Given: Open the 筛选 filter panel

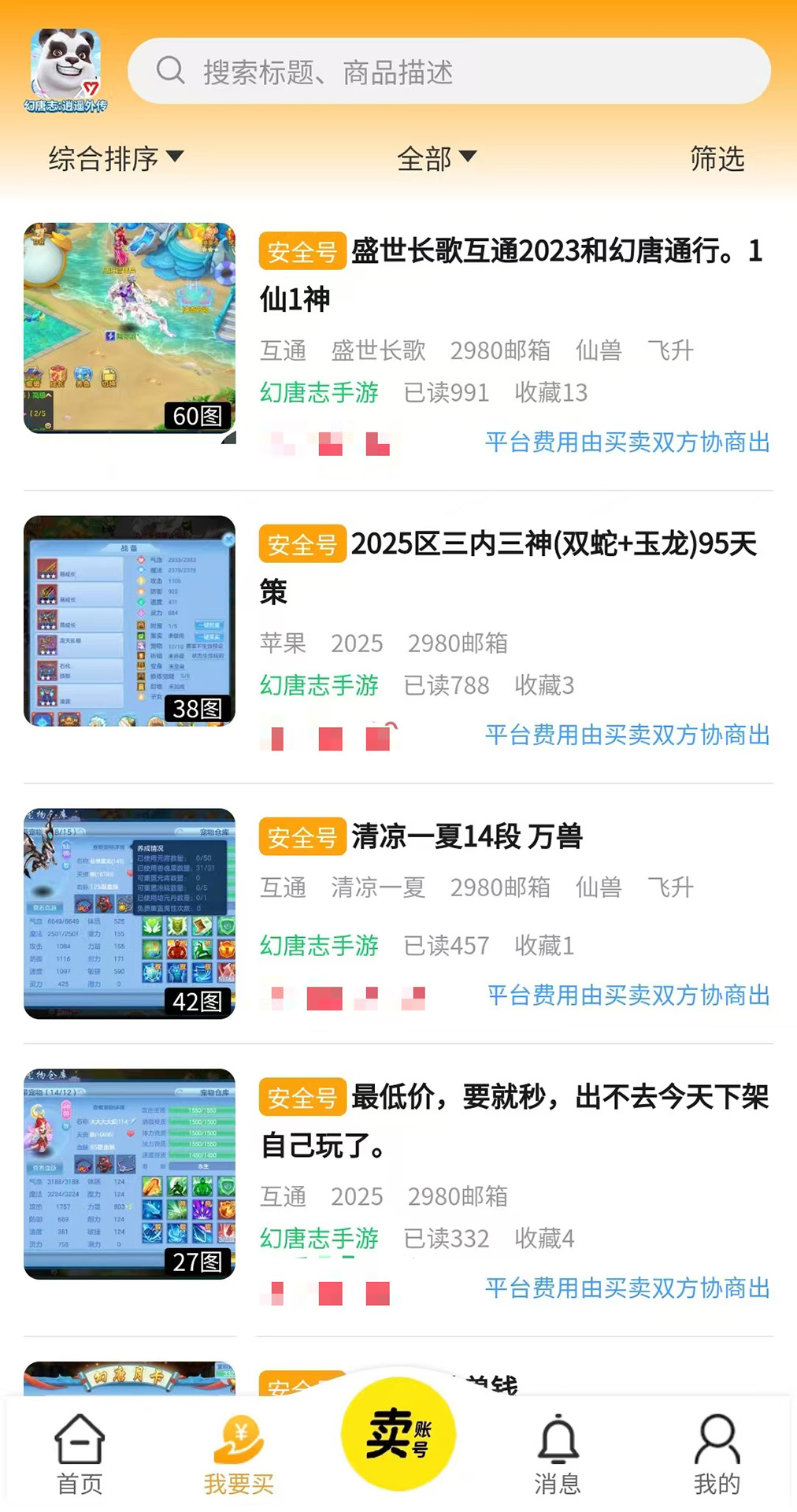Looking at the screenshot, I should pyautogui.click(x=717, y=158).
